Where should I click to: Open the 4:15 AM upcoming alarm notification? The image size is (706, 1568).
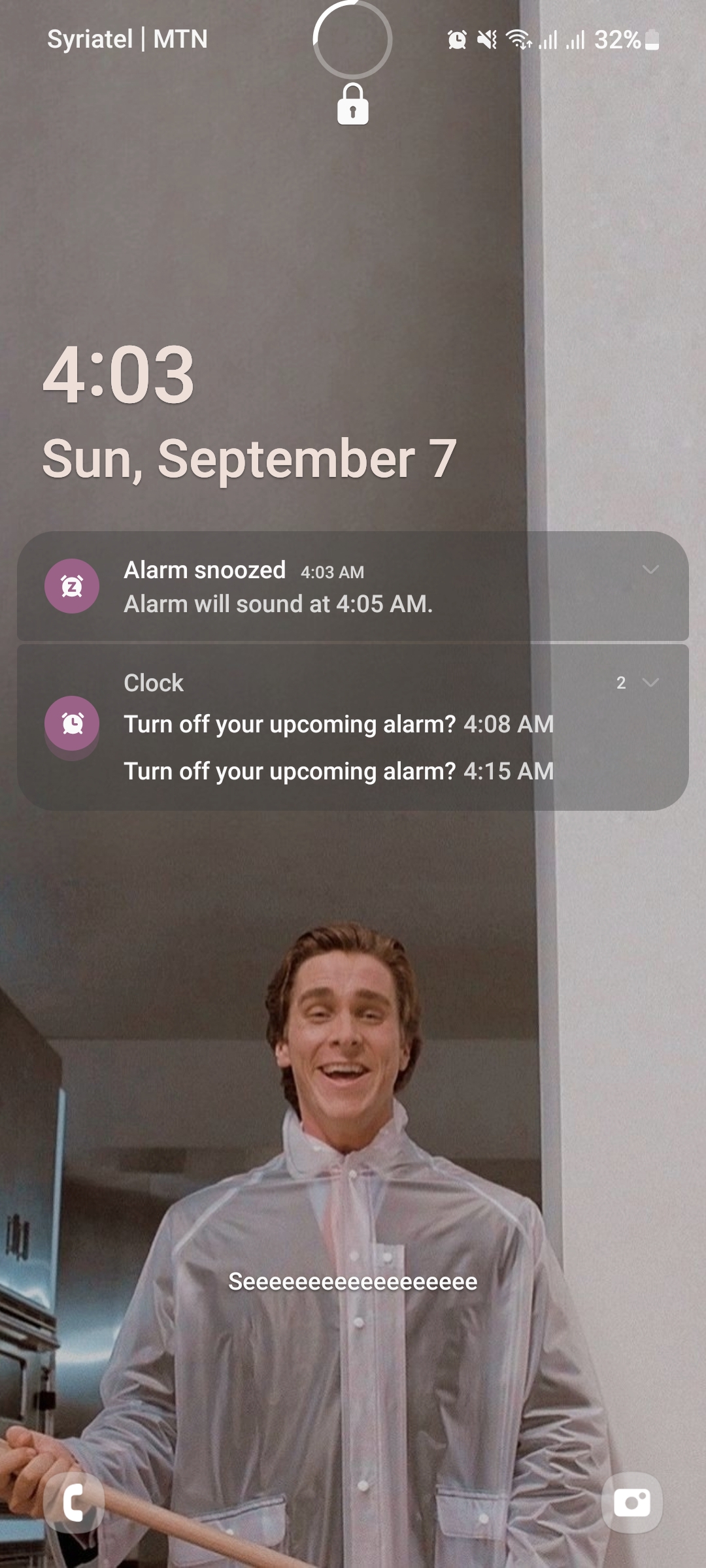339,772
